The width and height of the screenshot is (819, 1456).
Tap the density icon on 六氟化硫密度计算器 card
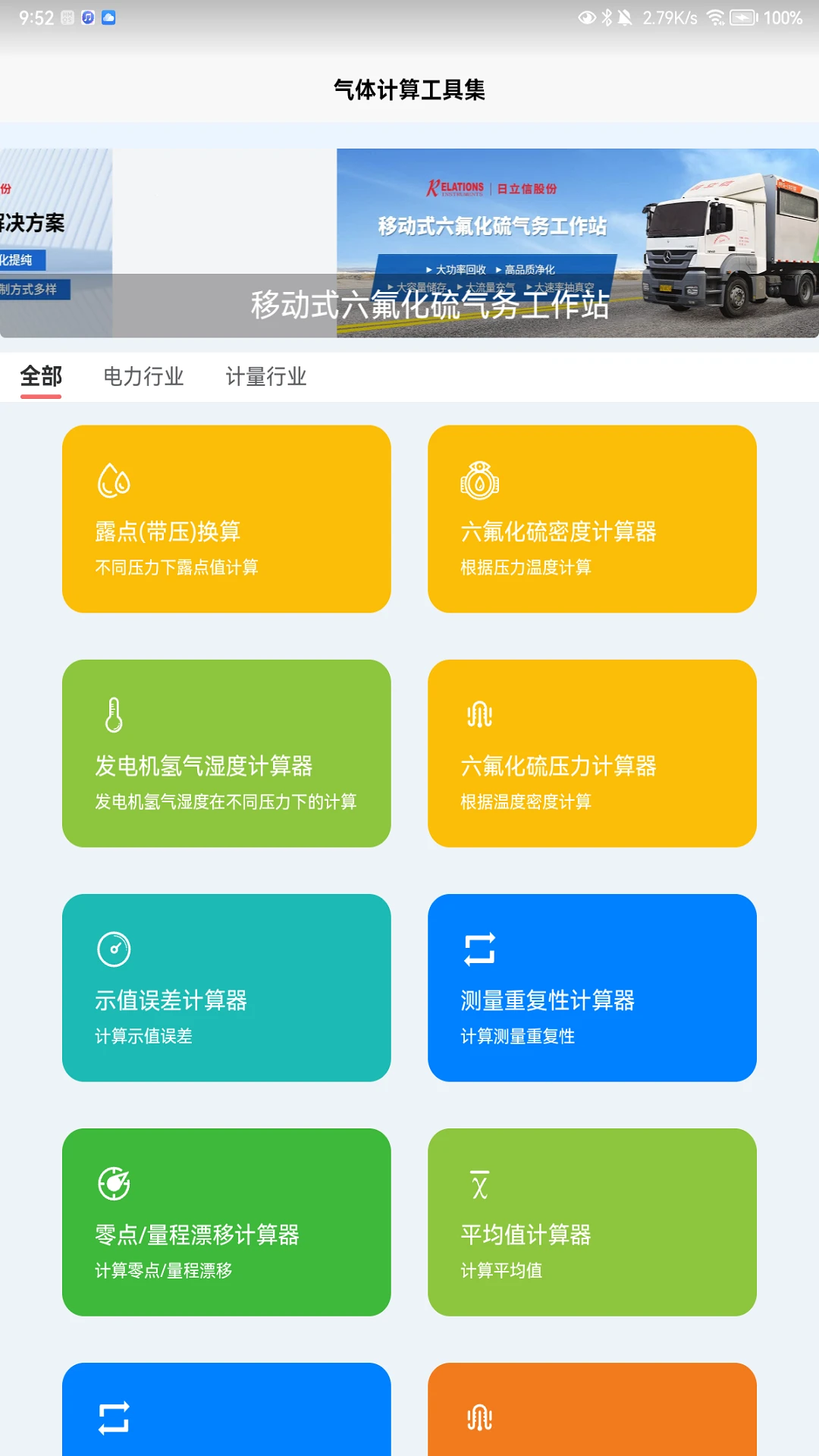click(x=479, y=479)
